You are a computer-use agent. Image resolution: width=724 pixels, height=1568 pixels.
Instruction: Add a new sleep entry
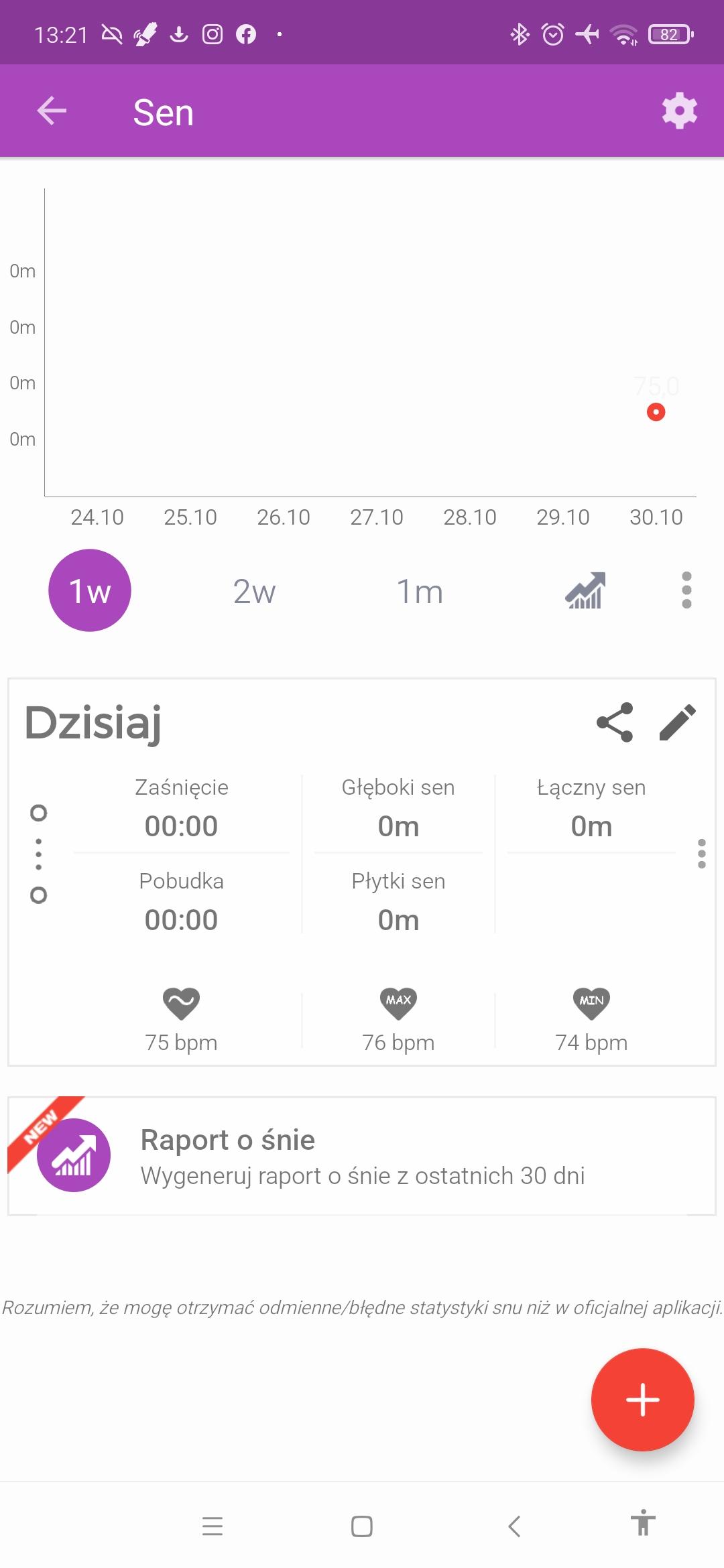pos(642,1400)
